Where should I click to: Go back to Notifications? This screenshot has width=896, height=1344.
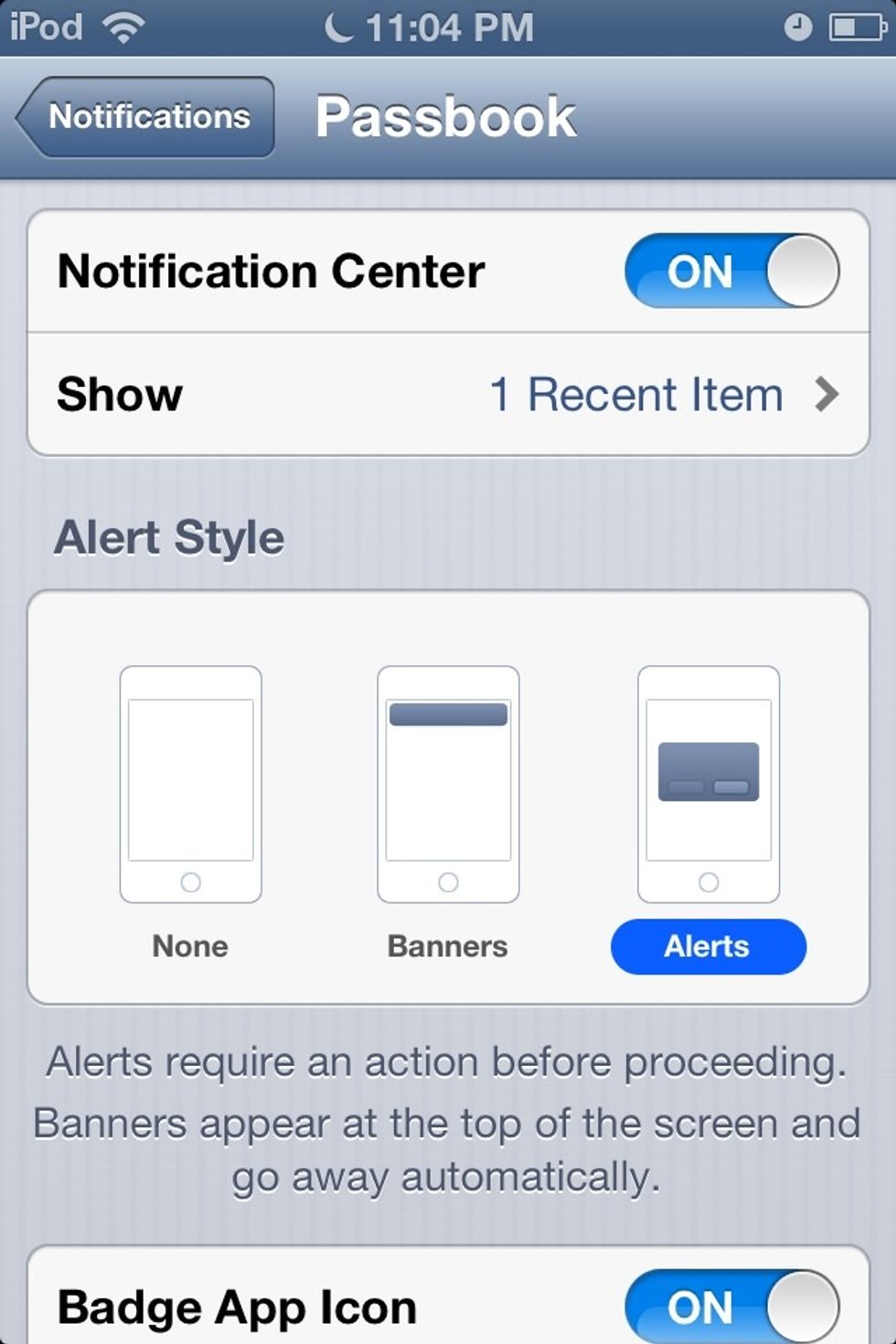coord(146,117)
